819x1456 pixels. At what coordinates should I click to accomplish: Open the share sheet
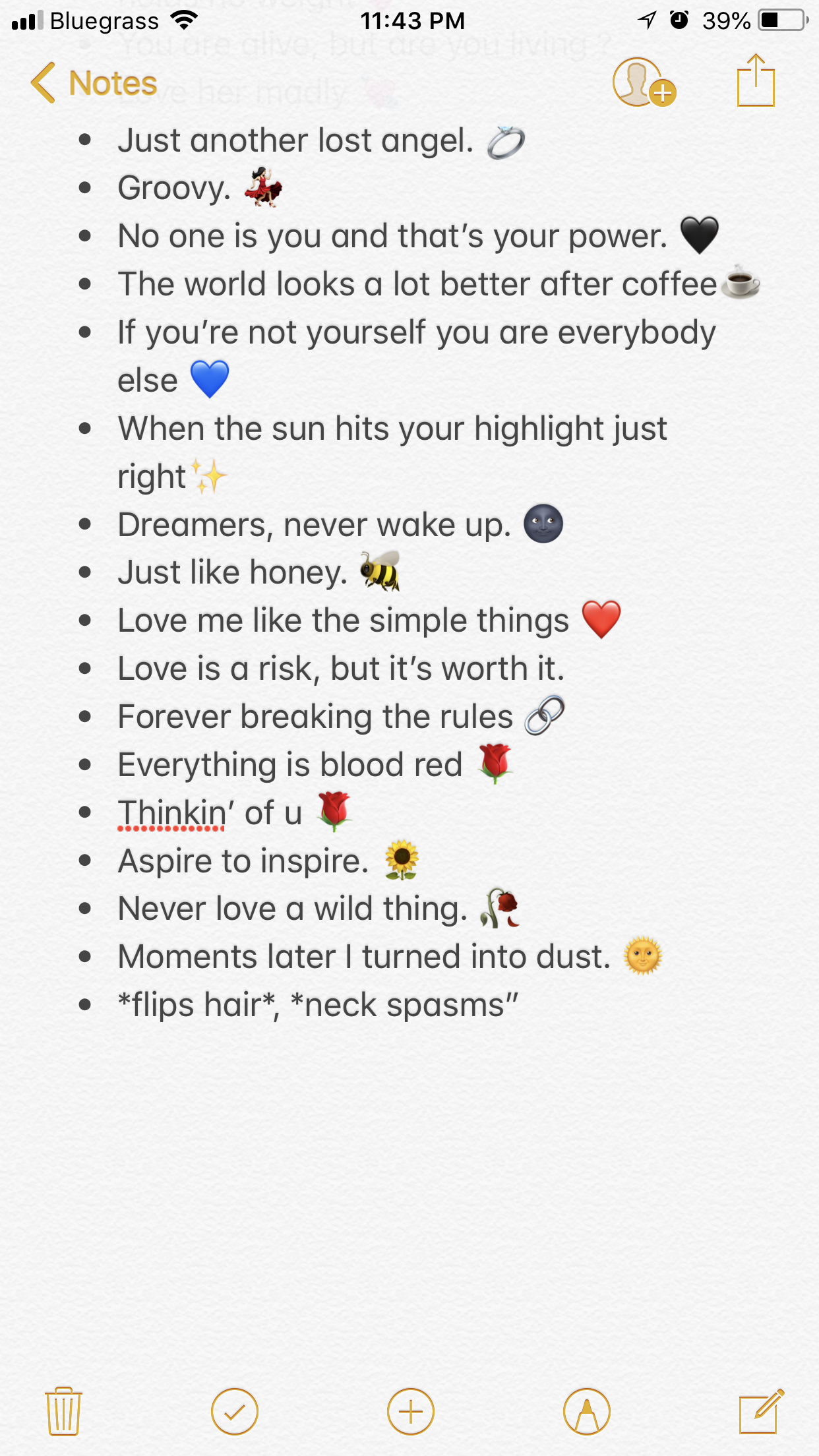click(756, 80)
